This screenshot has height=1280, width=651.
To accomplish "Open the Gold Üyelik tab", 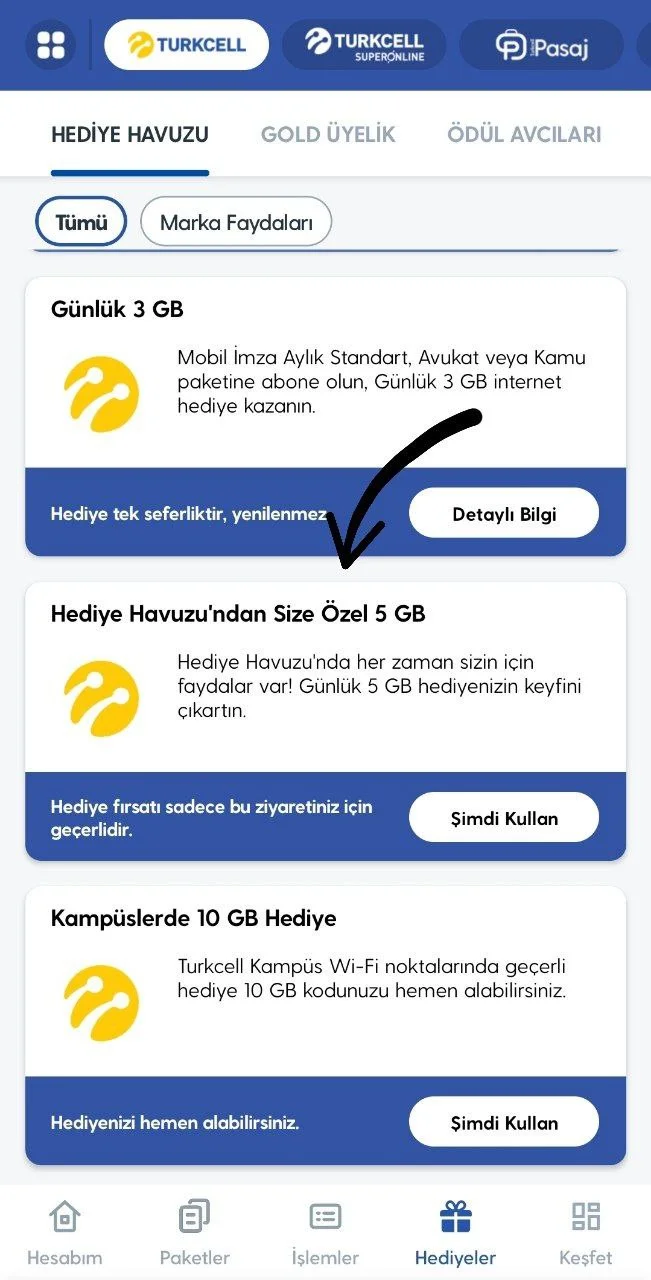I will point(328,134).
